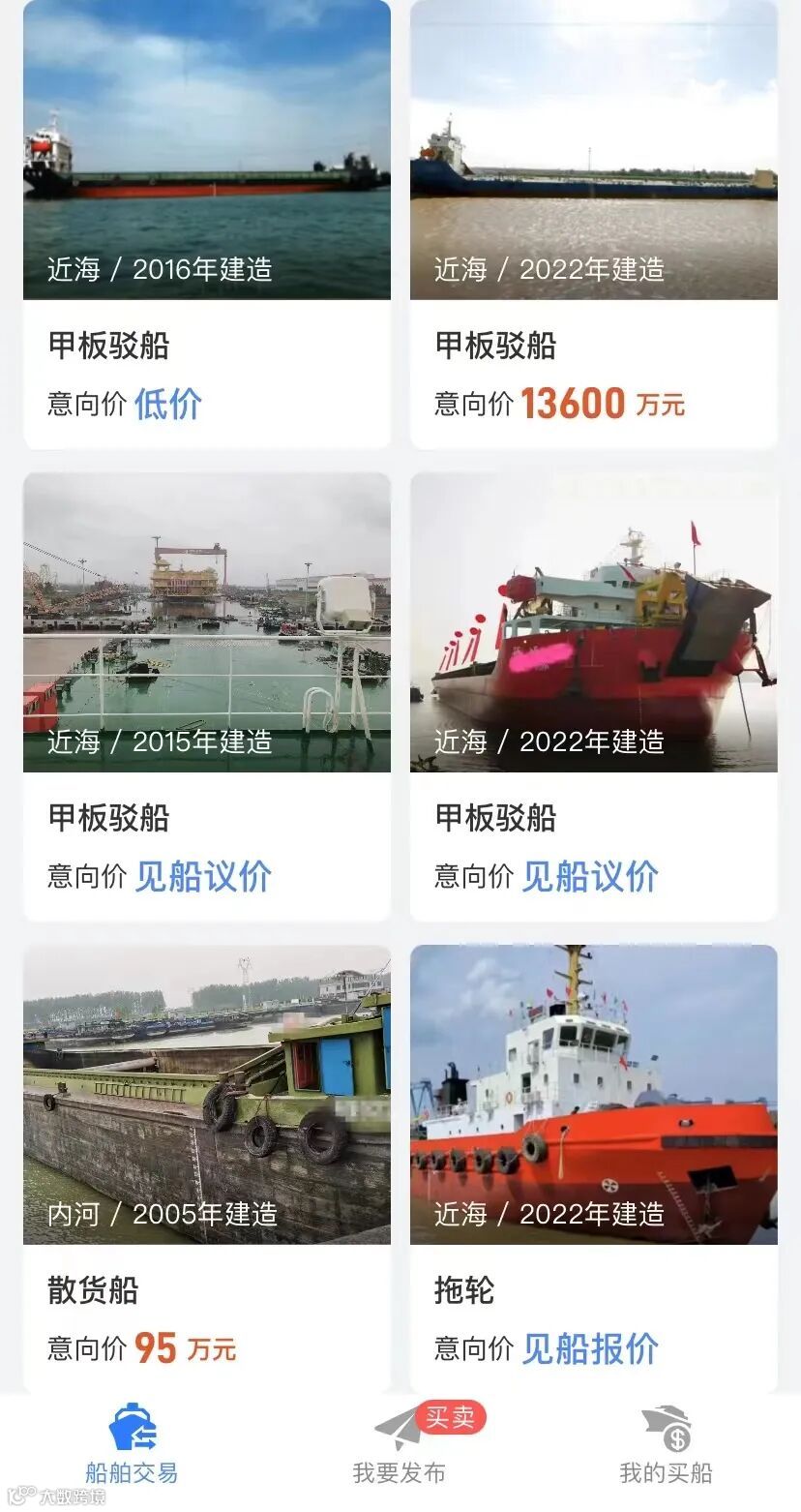801x1512 pixels.
Task: Open the red-hulled 2022 甲板驳船 见船议价 card
Action: coord(593,695)
